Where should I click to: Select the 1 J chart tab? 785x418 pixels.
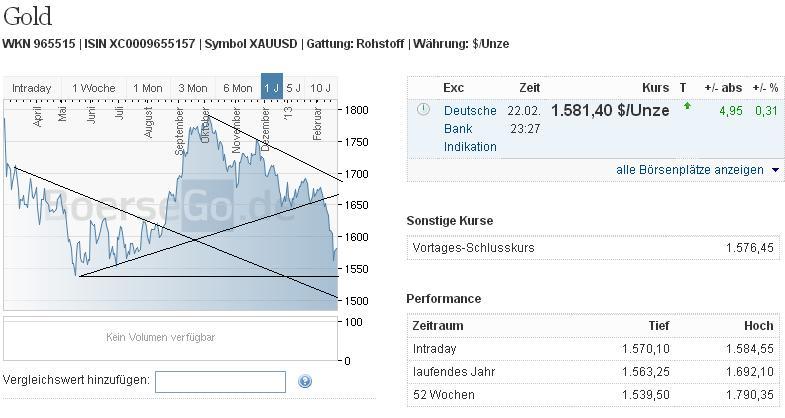pos(272,88)
